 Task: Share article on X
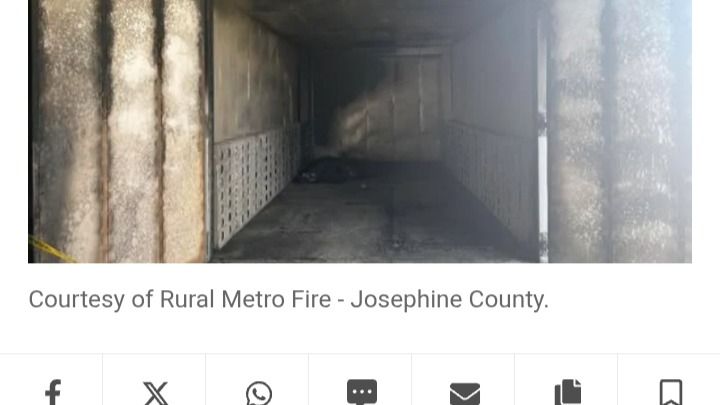pyautogui.click(x=155, y=391)
